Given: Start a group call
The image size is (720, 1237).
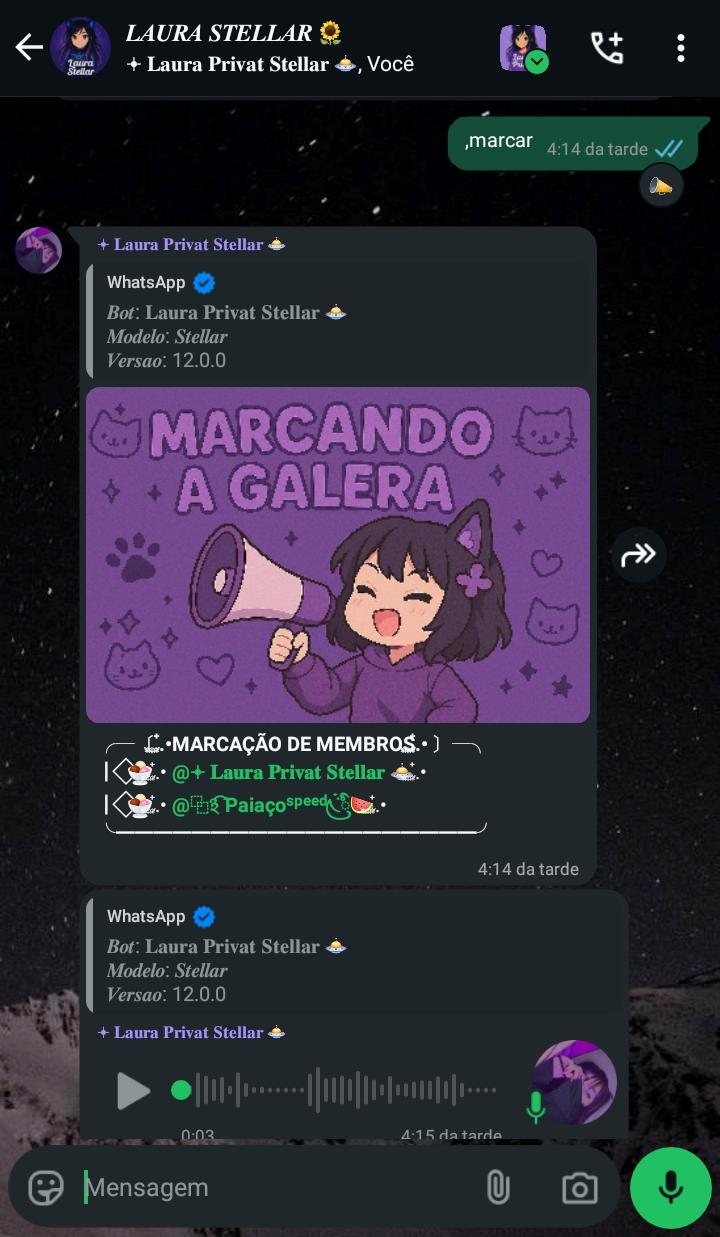Looking at the screenshot, I should tap(607, 48).
